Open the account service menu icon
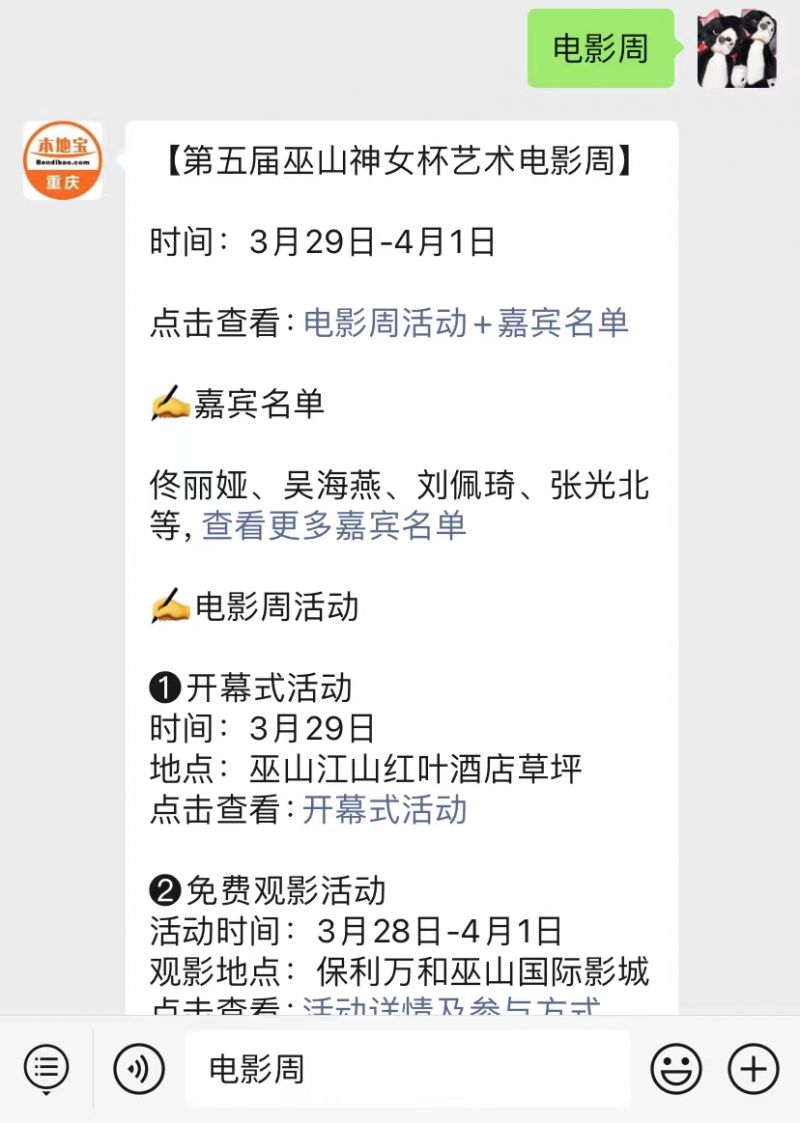The image size is (800, 1123). point(46,1069)
